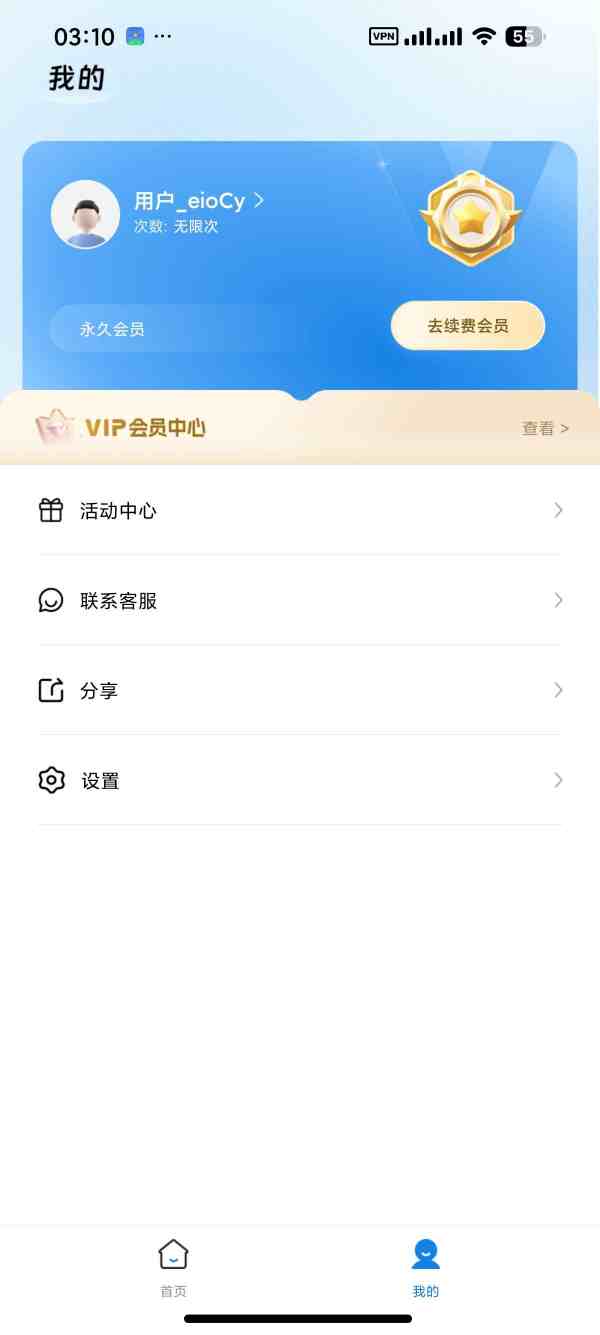Image resolution: width=600 pixels, height=1335 pixels.
Task: Switch to the 首页 tab
Action: pyautogui.click(x=173, y=1266)
